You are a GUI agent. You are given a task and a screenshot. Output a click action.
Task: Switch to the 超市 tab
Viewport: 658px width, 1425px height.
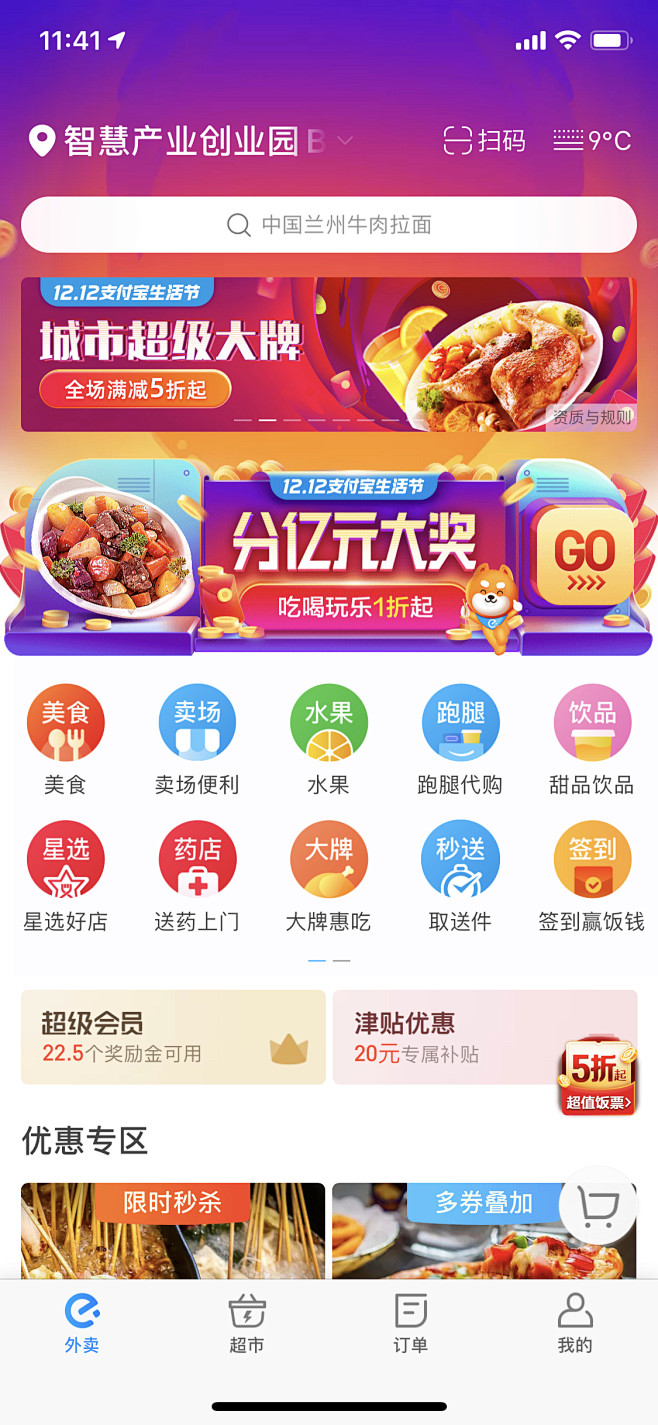coord(247,1322)
